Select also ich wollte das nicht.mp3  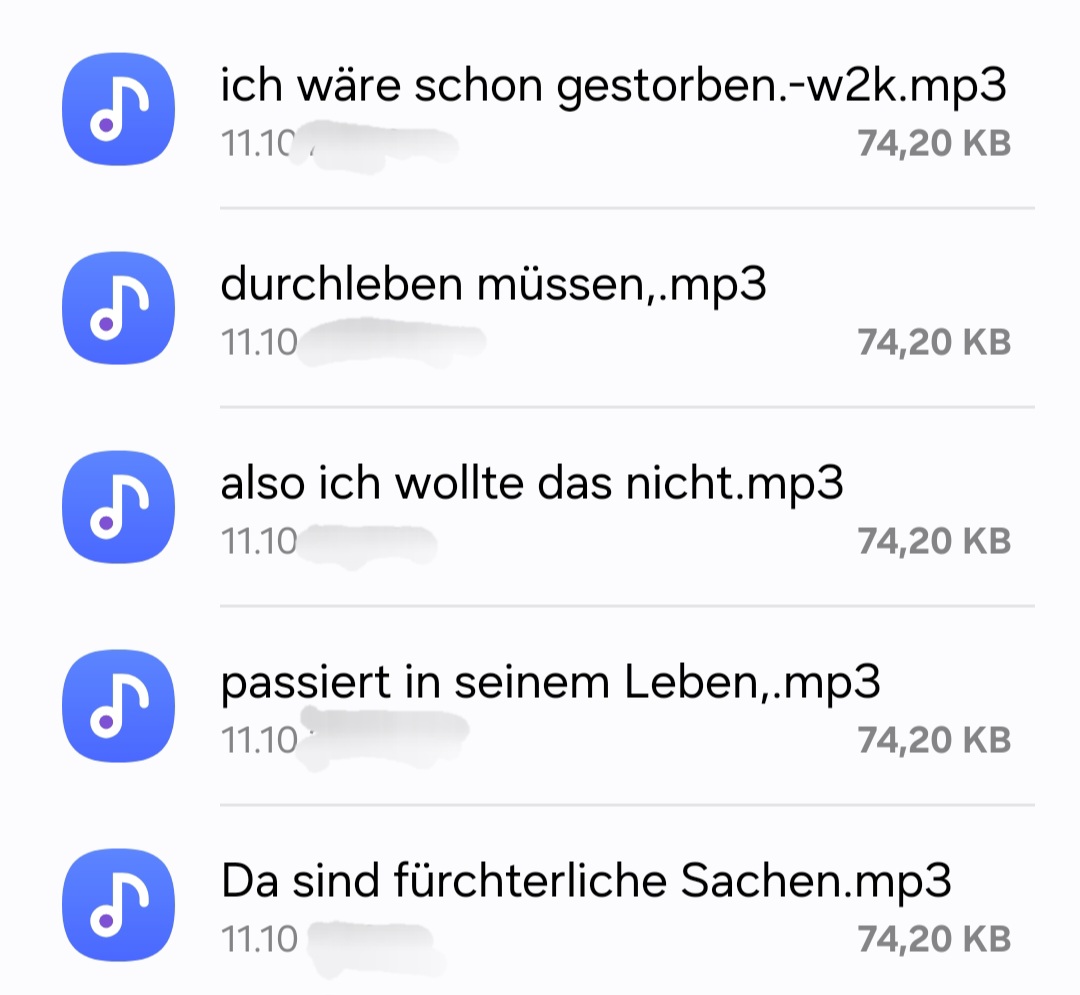(x=531, y=485)
